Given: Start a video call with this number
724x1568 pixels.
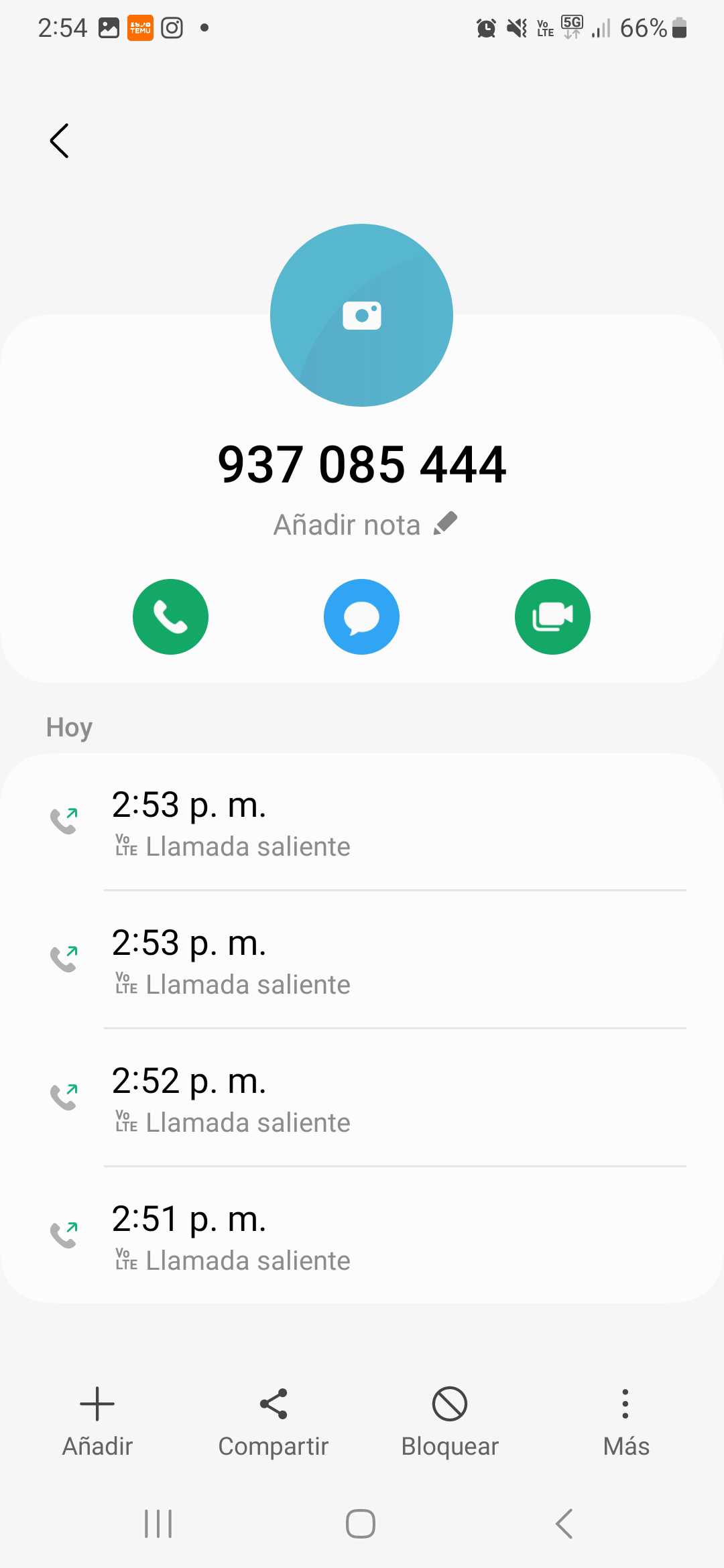Looking at the screenshot, I should [x=552, y=616].
